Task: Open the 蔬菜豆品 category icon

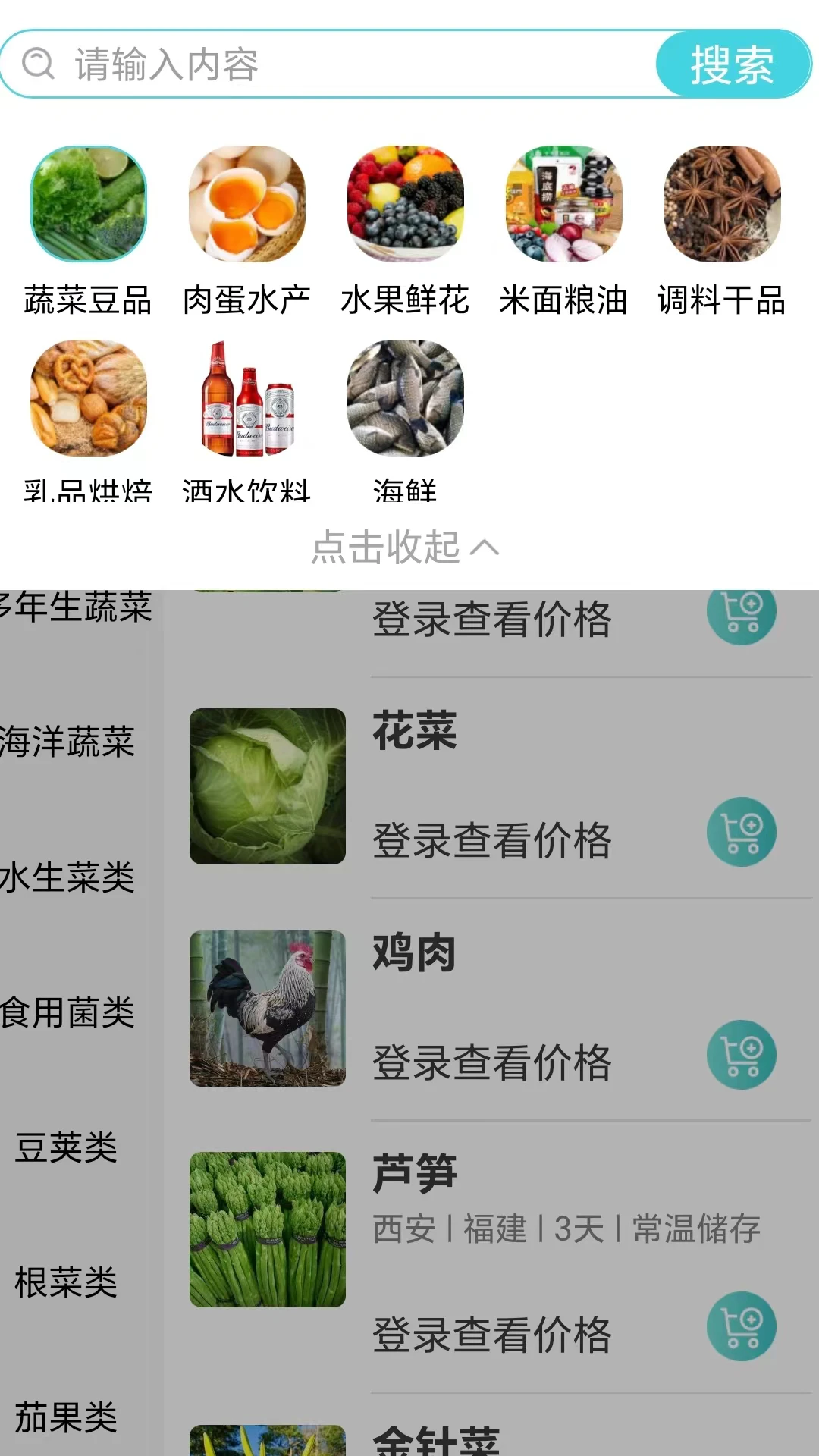Action: click(x=88, y=205)
